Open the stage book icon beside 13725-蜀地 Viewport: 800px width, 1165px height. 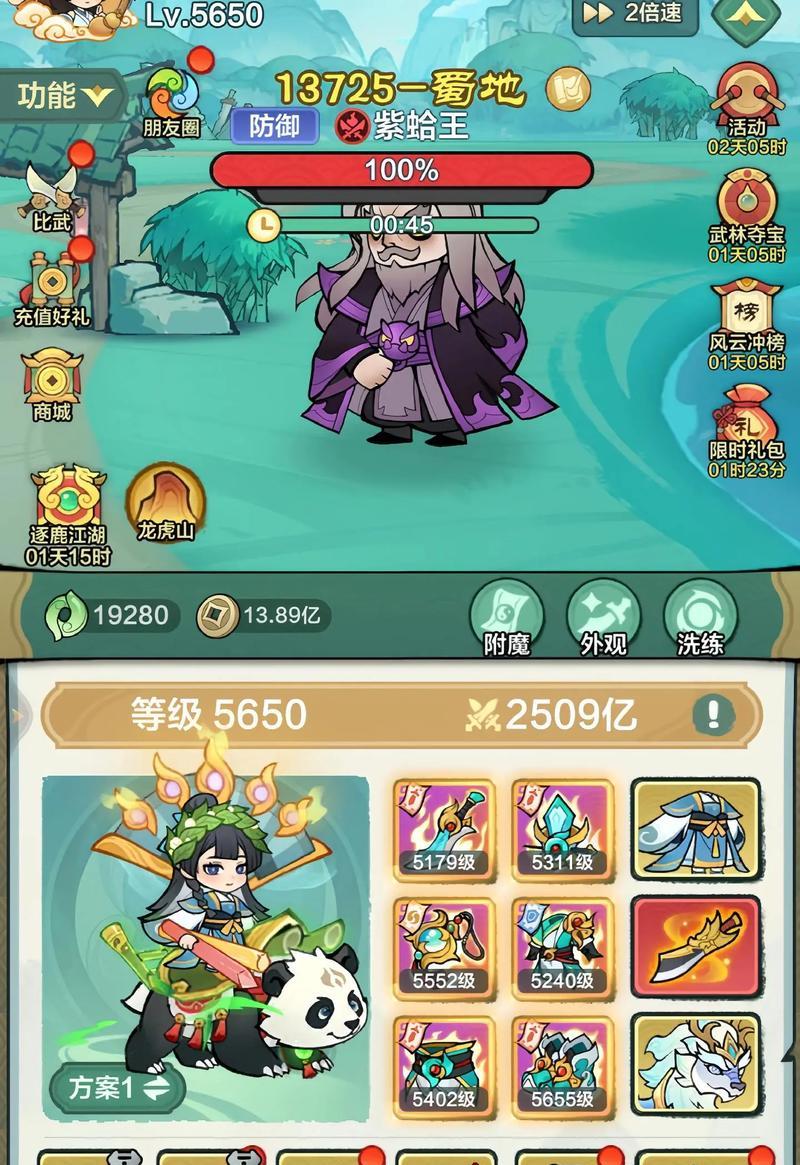tap(567, 89)
